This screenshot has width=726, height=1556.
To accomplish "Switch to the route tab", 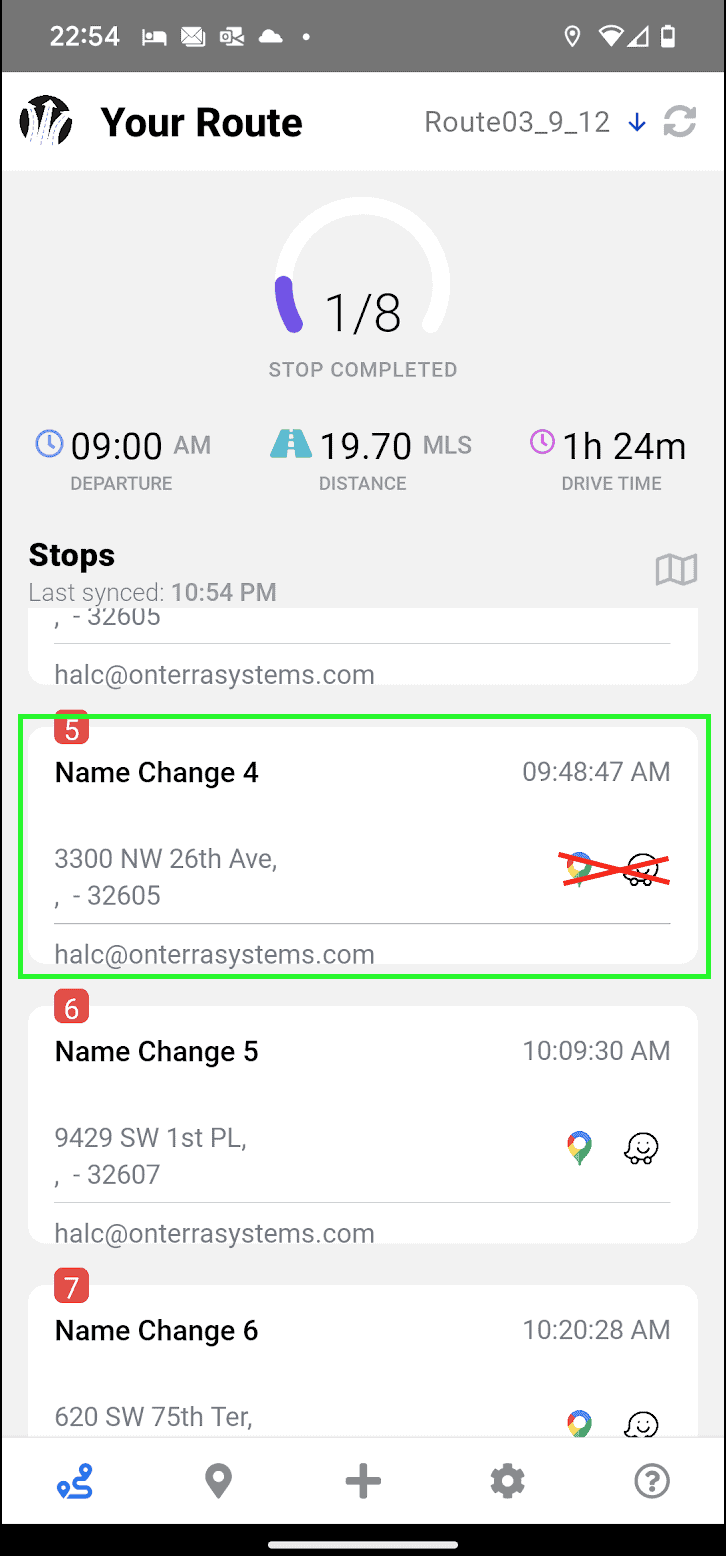I will coord(74,1481).
